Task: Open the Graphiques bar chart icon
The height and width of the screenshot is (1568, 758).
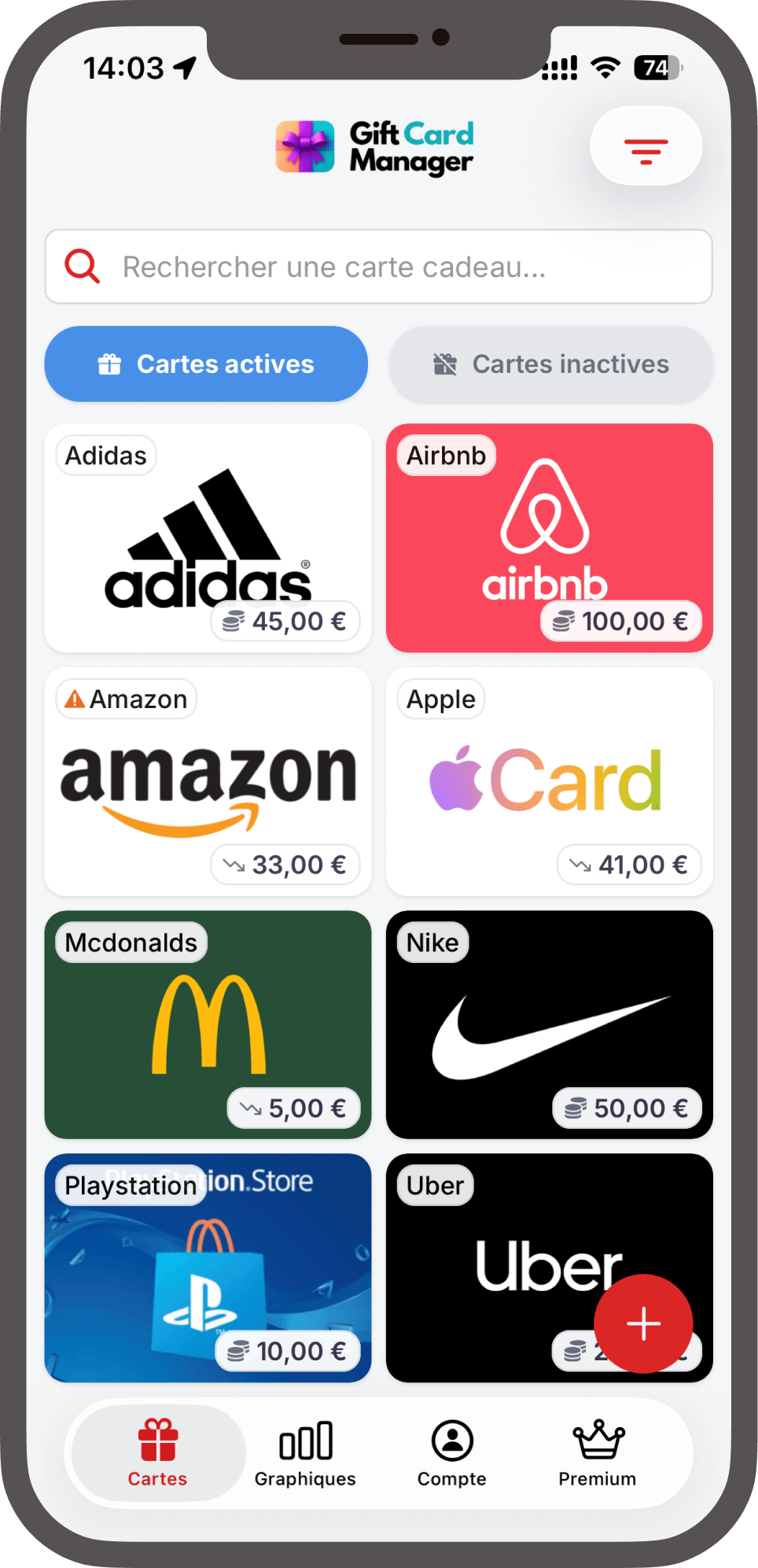Action: pos(305,1441)
